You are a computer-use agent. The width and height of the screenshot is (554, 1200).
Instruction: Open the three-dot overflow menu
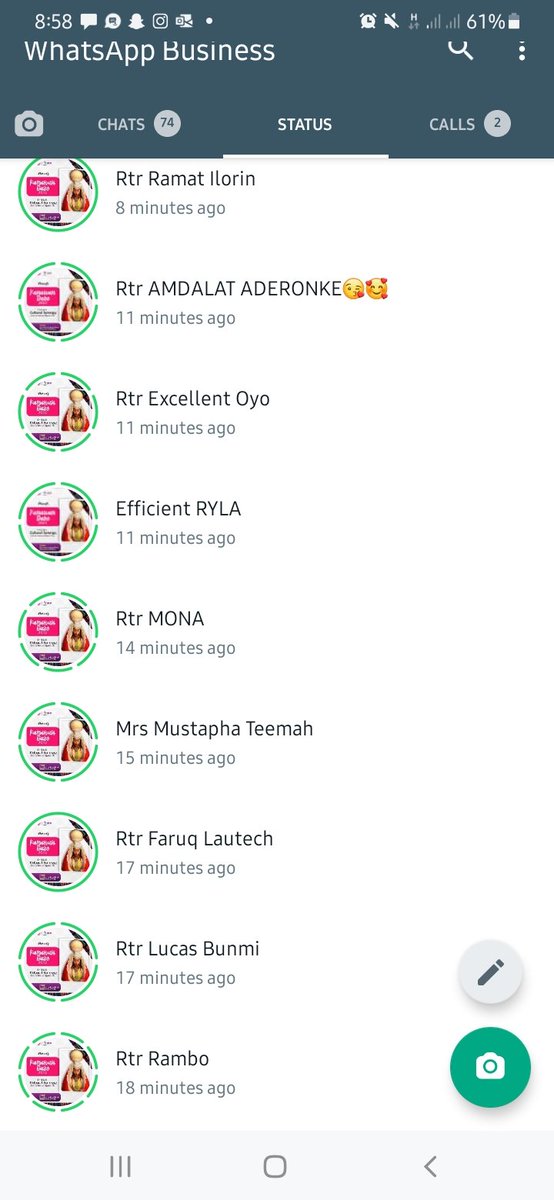[x=521, y=50]
